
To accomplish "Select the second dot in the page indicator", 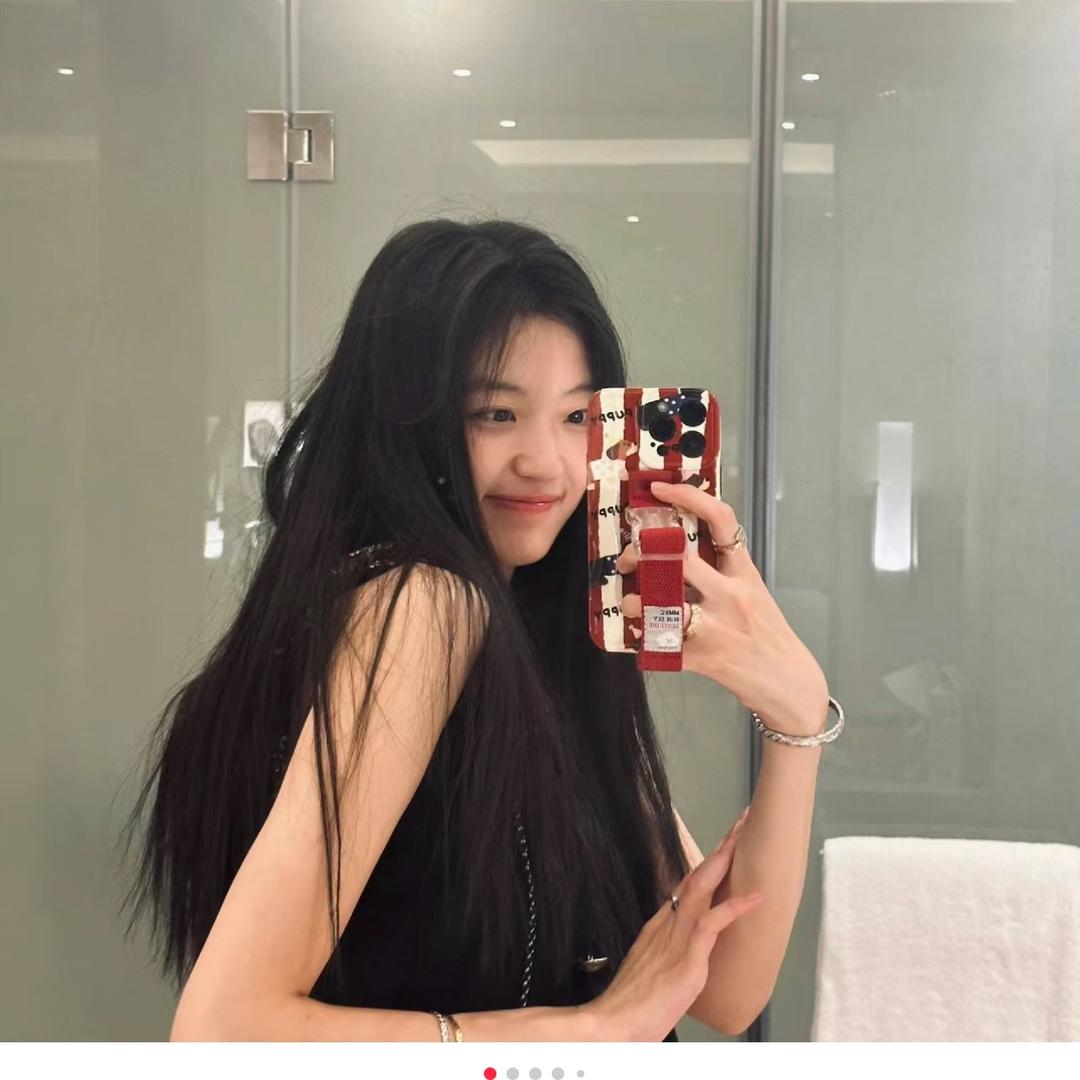I will pyautogui.click(x=513, y=1073).
